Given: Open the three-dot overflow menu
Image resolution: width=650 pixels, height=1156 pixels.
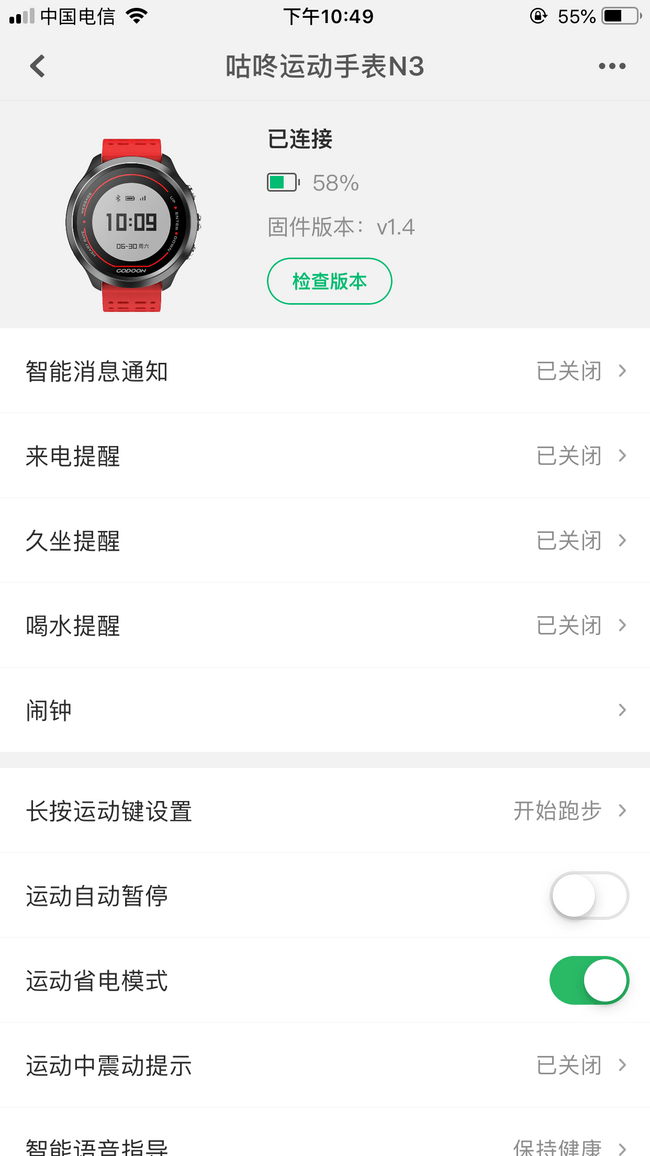Looking at the screenshot, I should 612,66.
